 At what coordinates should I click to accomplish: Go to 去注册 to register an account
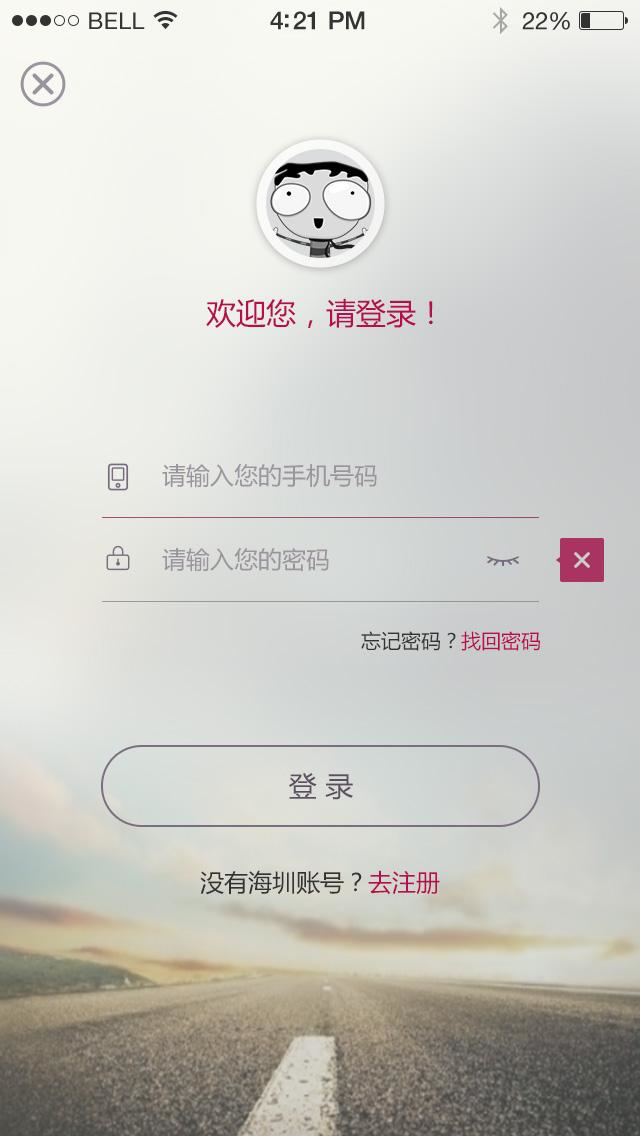404,883
